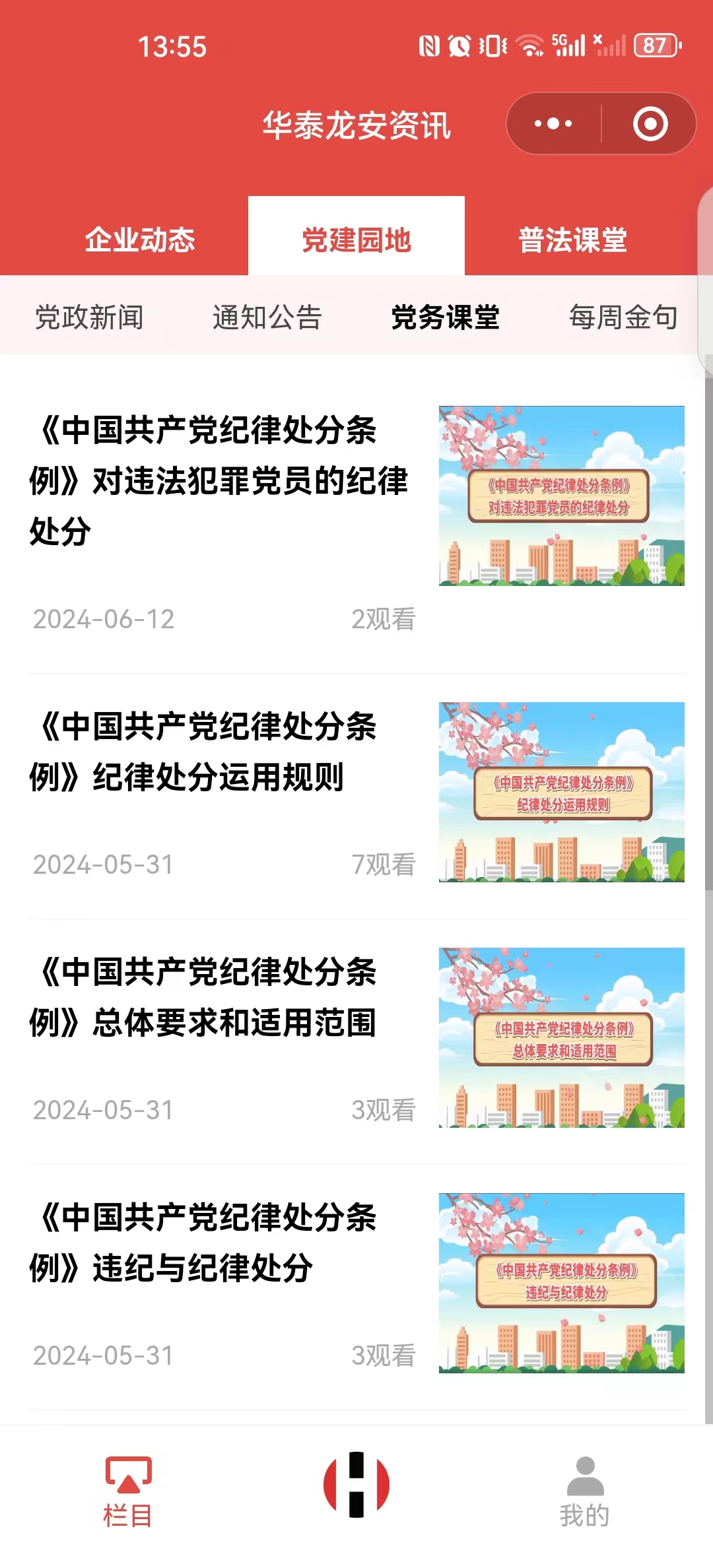Go to the 我的 profile tab
Screen dimensions: 713x1568
click(x=585, y=1491)
